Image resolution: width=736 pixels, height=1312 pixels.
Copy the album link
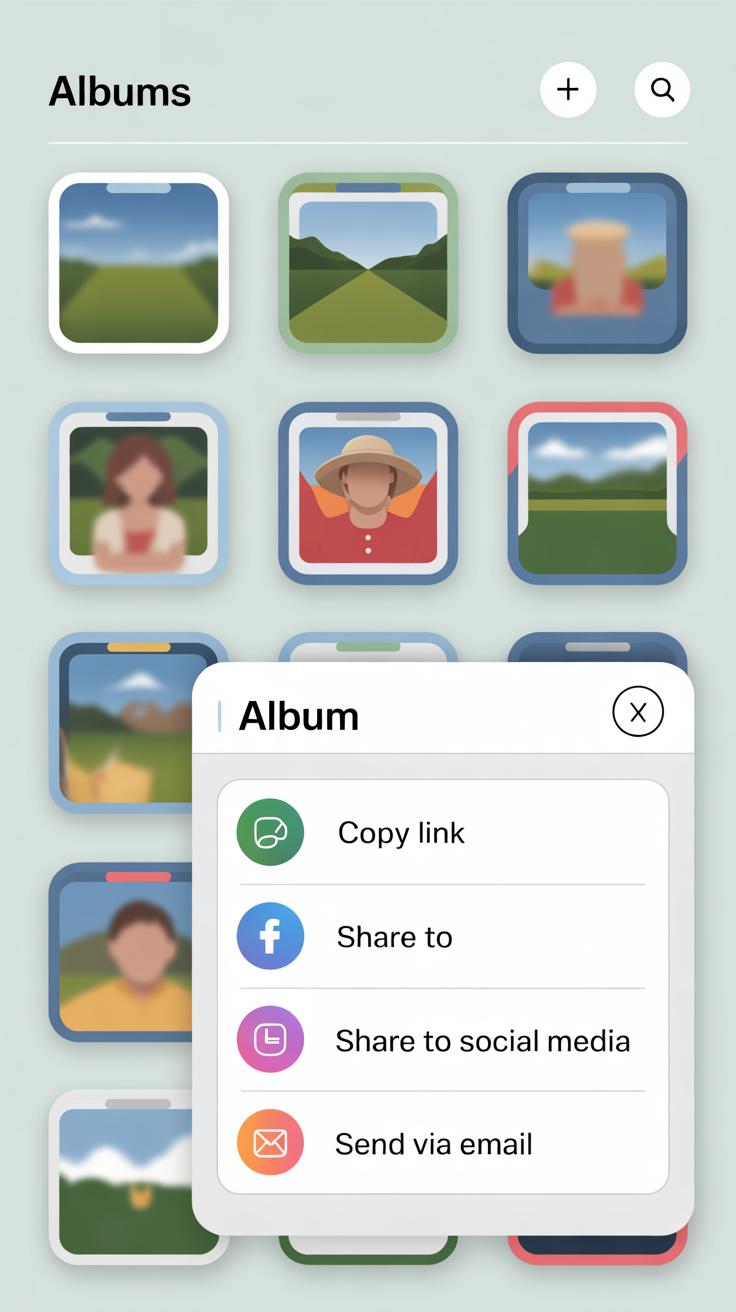point(442,832)
